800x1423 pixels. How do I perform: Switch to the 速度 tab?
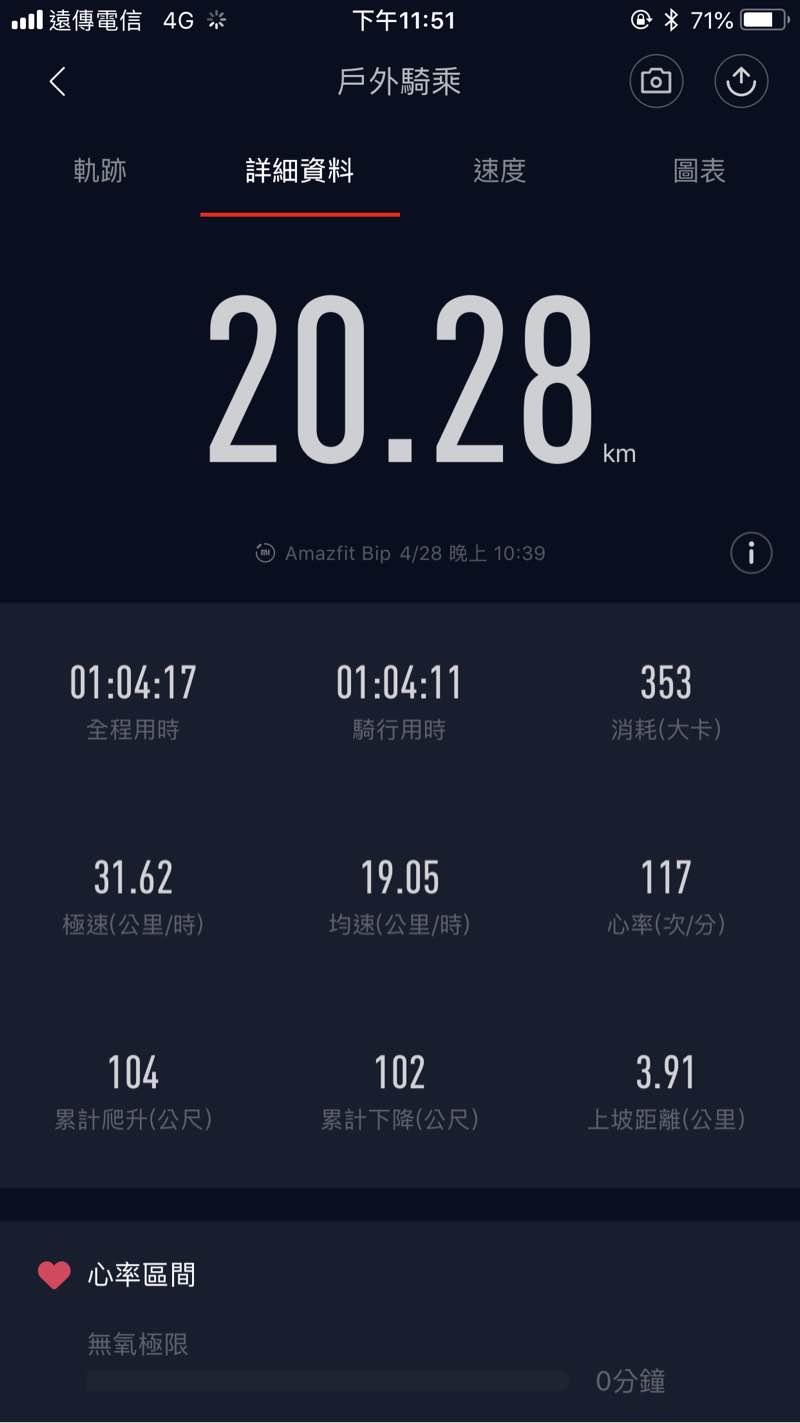[499, 171]
